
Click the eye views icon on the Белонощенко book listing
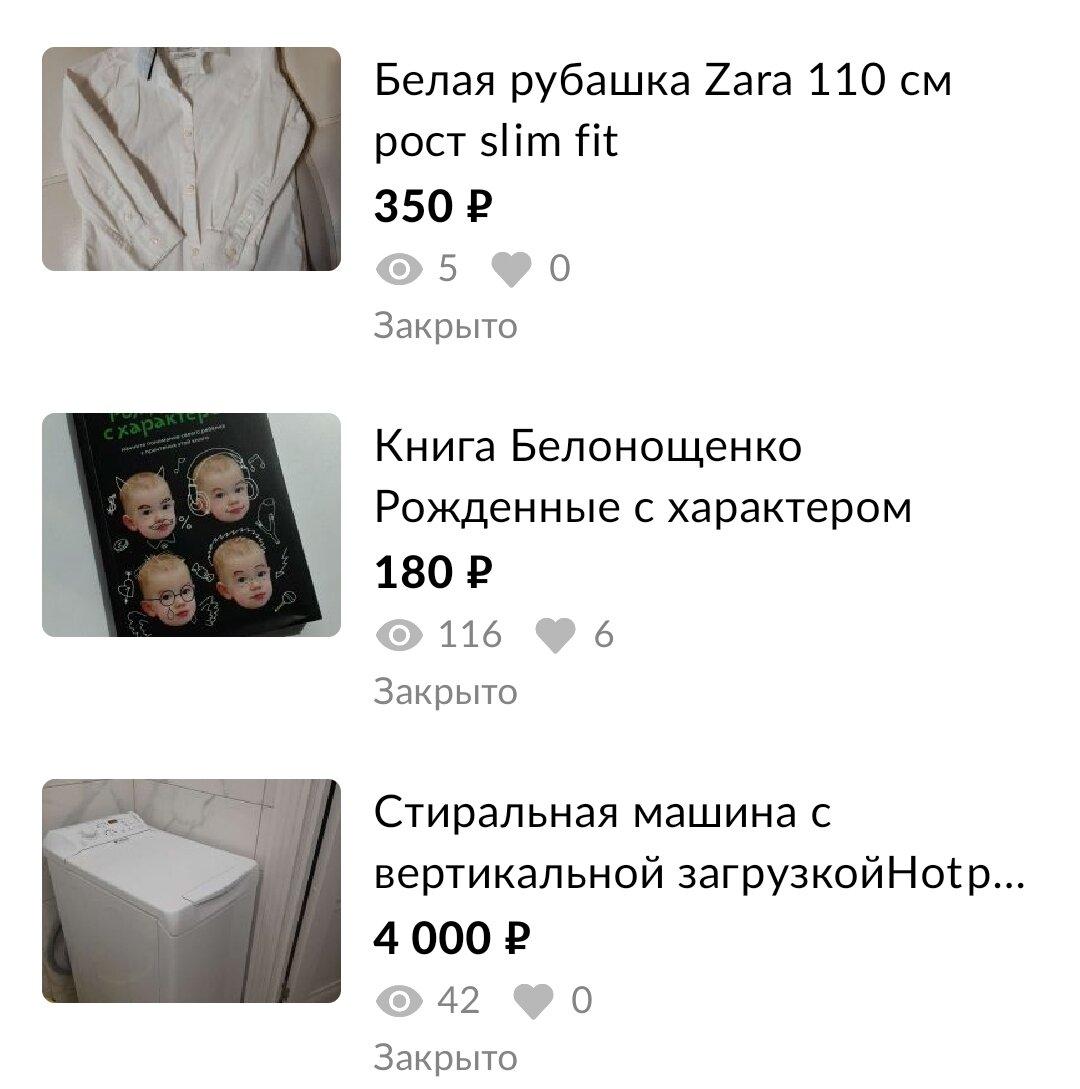coord(402,633)
